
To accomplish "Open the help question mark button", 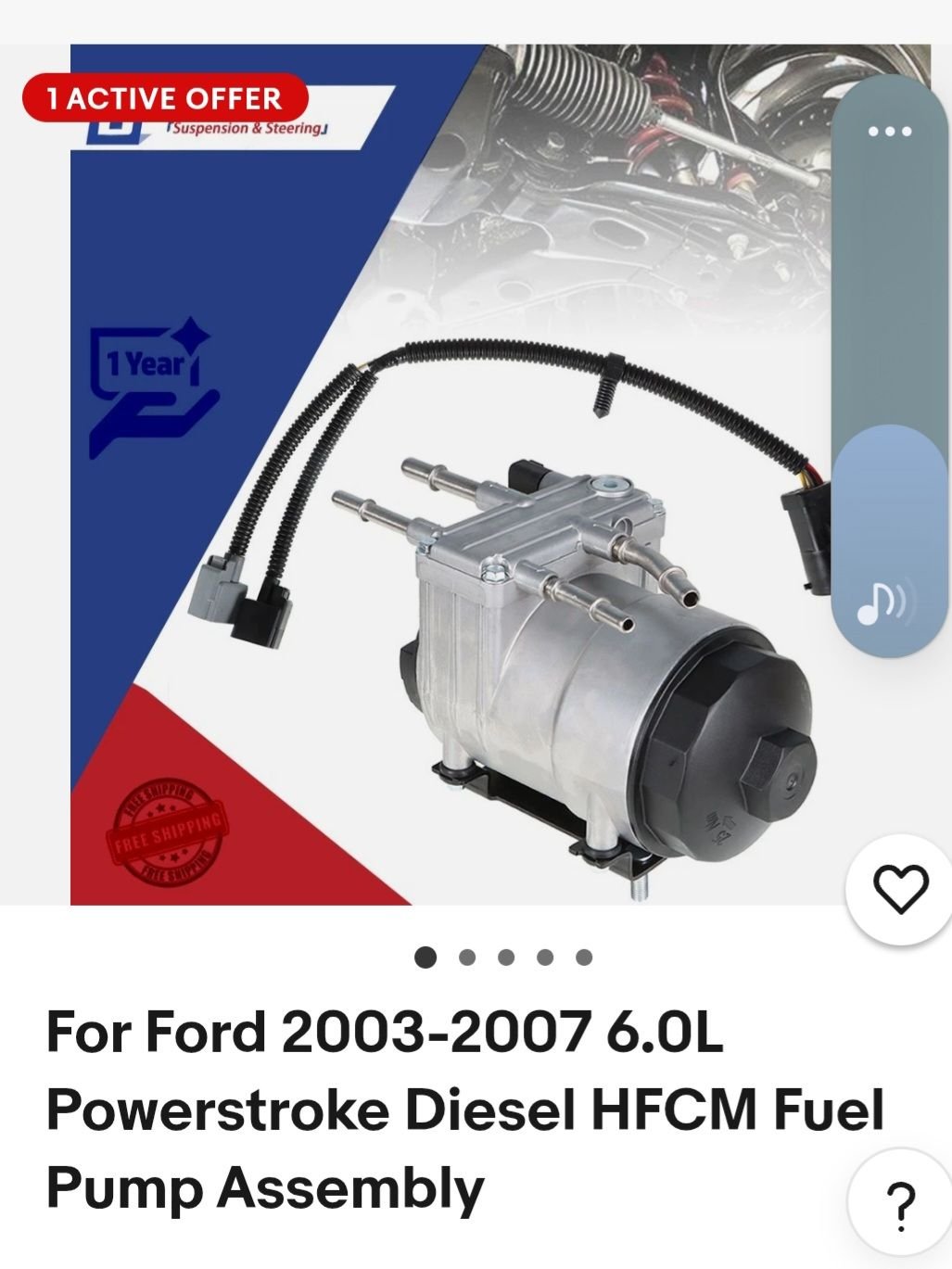I will [900, 1205].
